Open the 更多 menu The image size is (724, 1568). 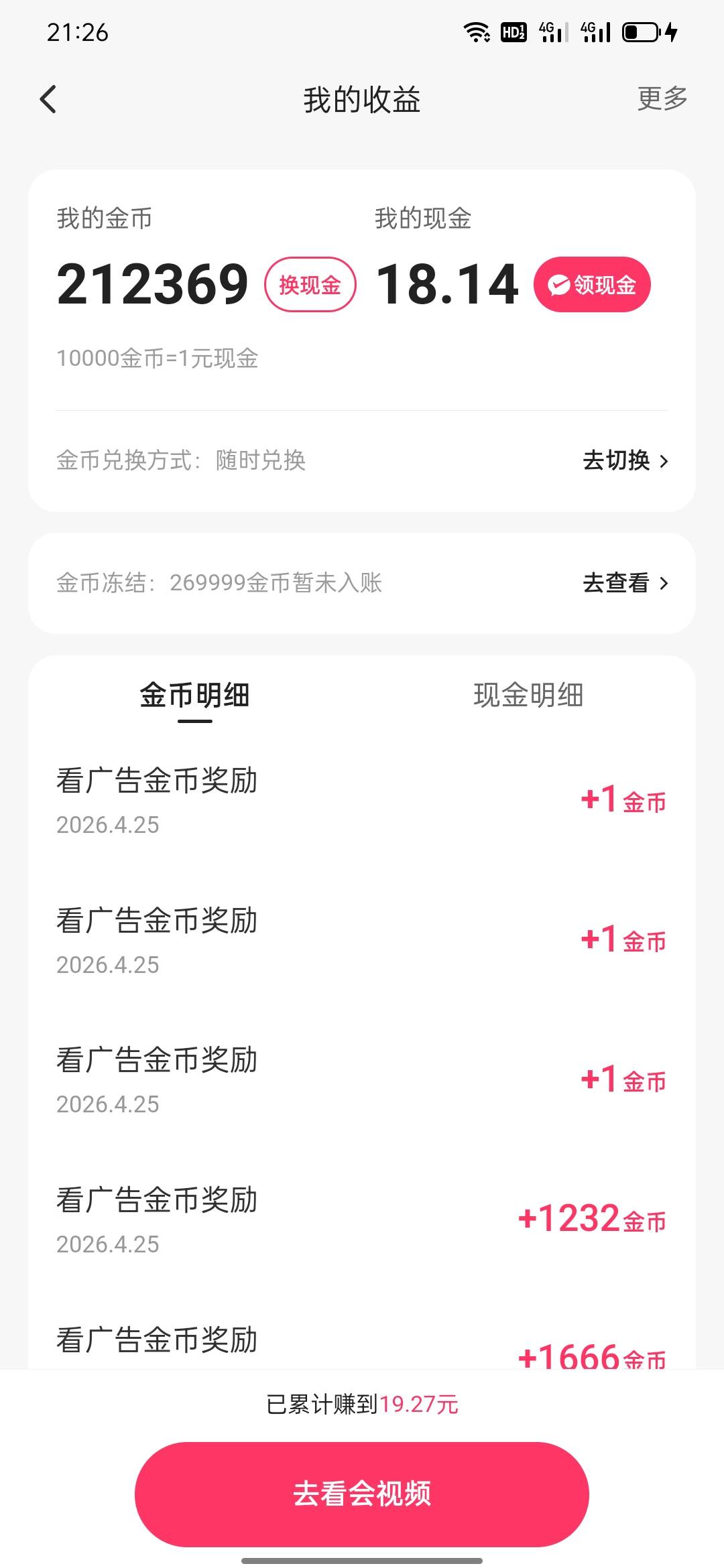[x=662, y=99]
